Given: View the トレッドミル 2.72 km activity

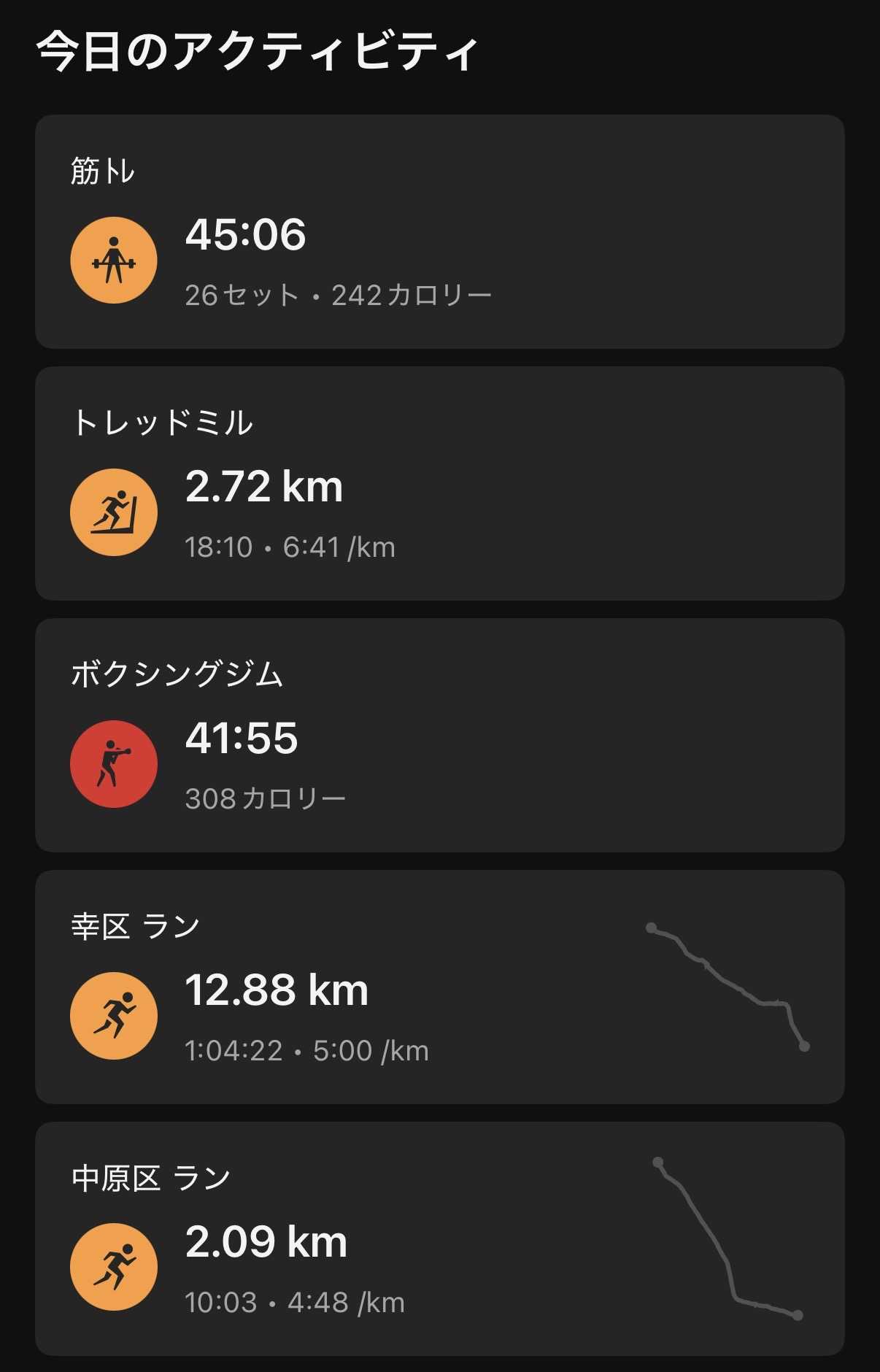Looking at the screenshot, I should click(439, 484).
